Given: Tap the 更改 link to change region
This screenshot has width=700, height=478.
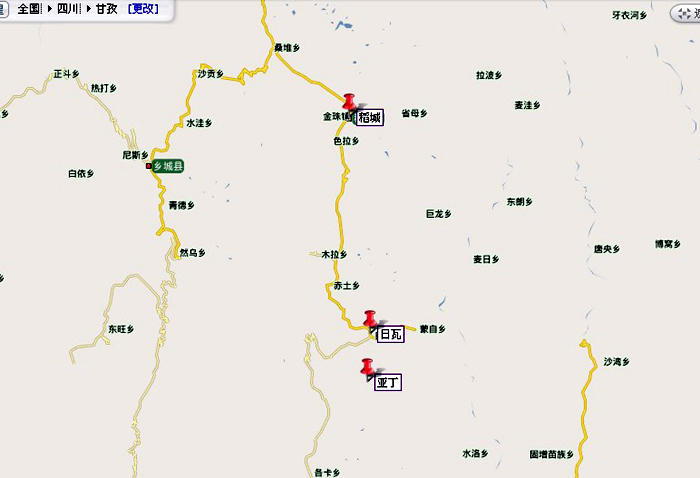Looking at the screenshot, I should click(x=143, y=8).
